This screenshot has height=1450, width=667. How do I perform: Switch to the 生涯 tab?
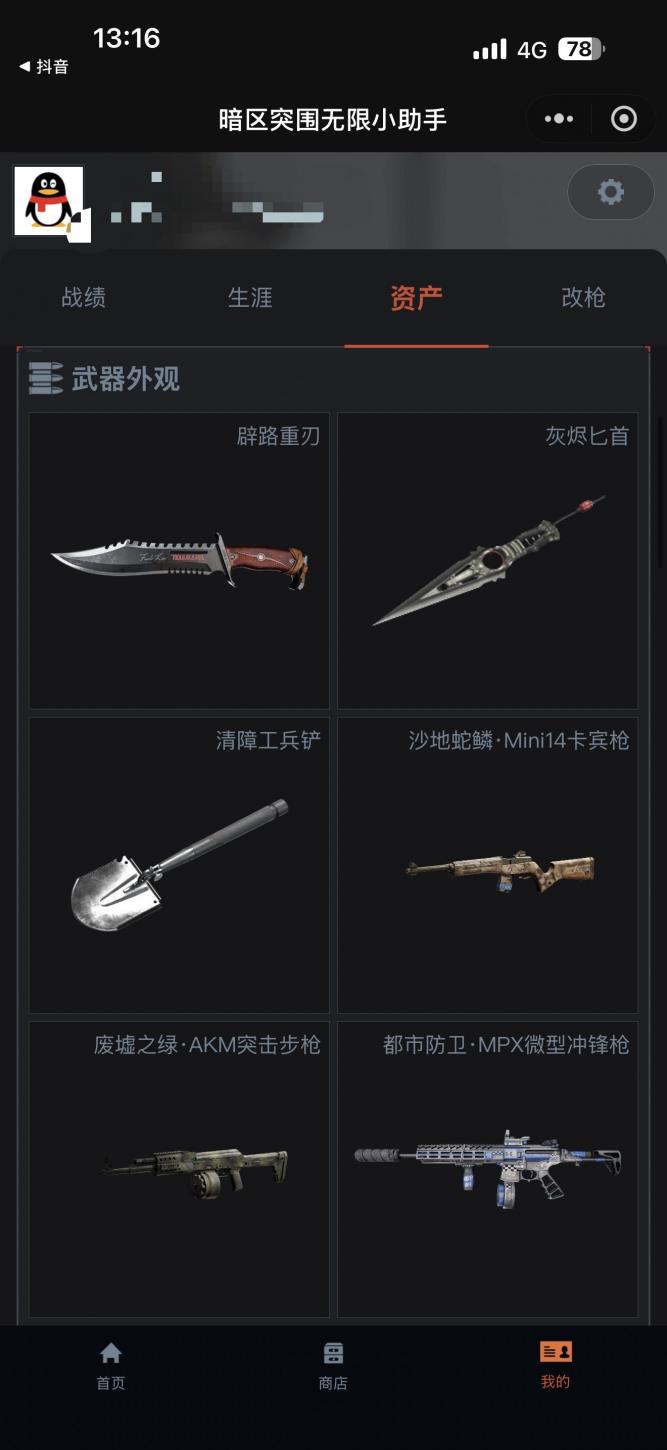pyautogui.click(x=250, y=297)
